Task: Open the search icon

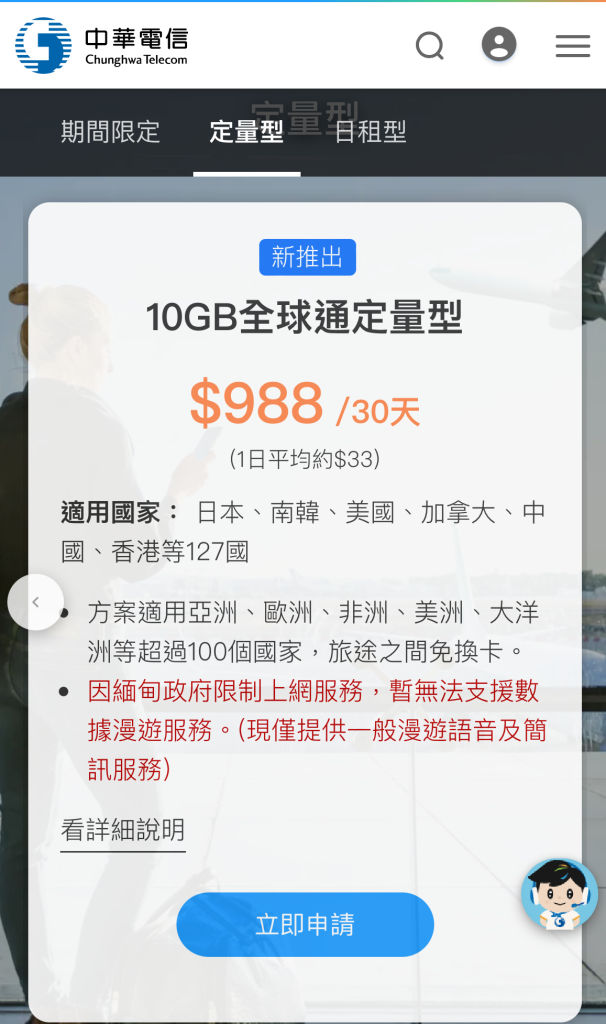Action: pos(429,45)
